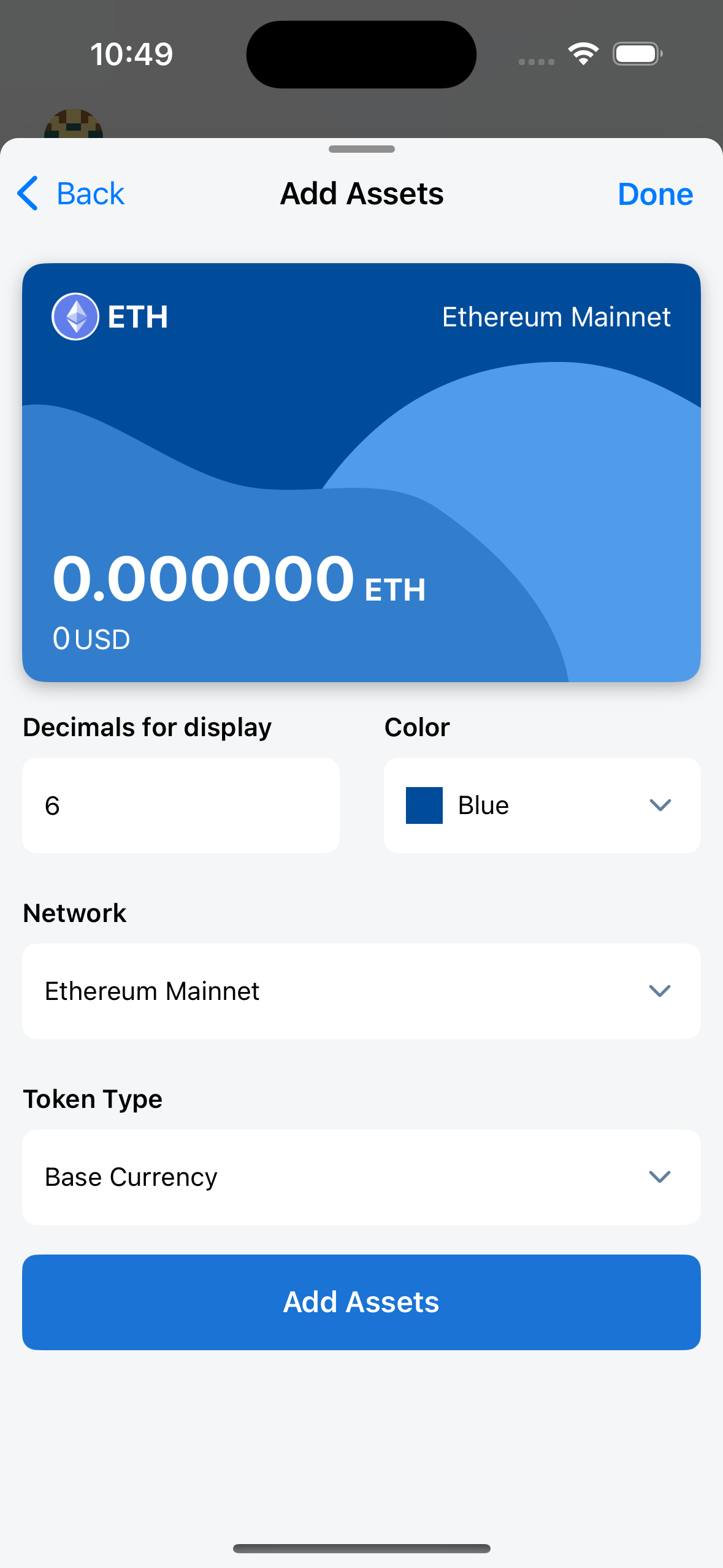Viewport: 723px width, 1568px height.
Task: Go back from Add Assets
Action: click(71, 194)
